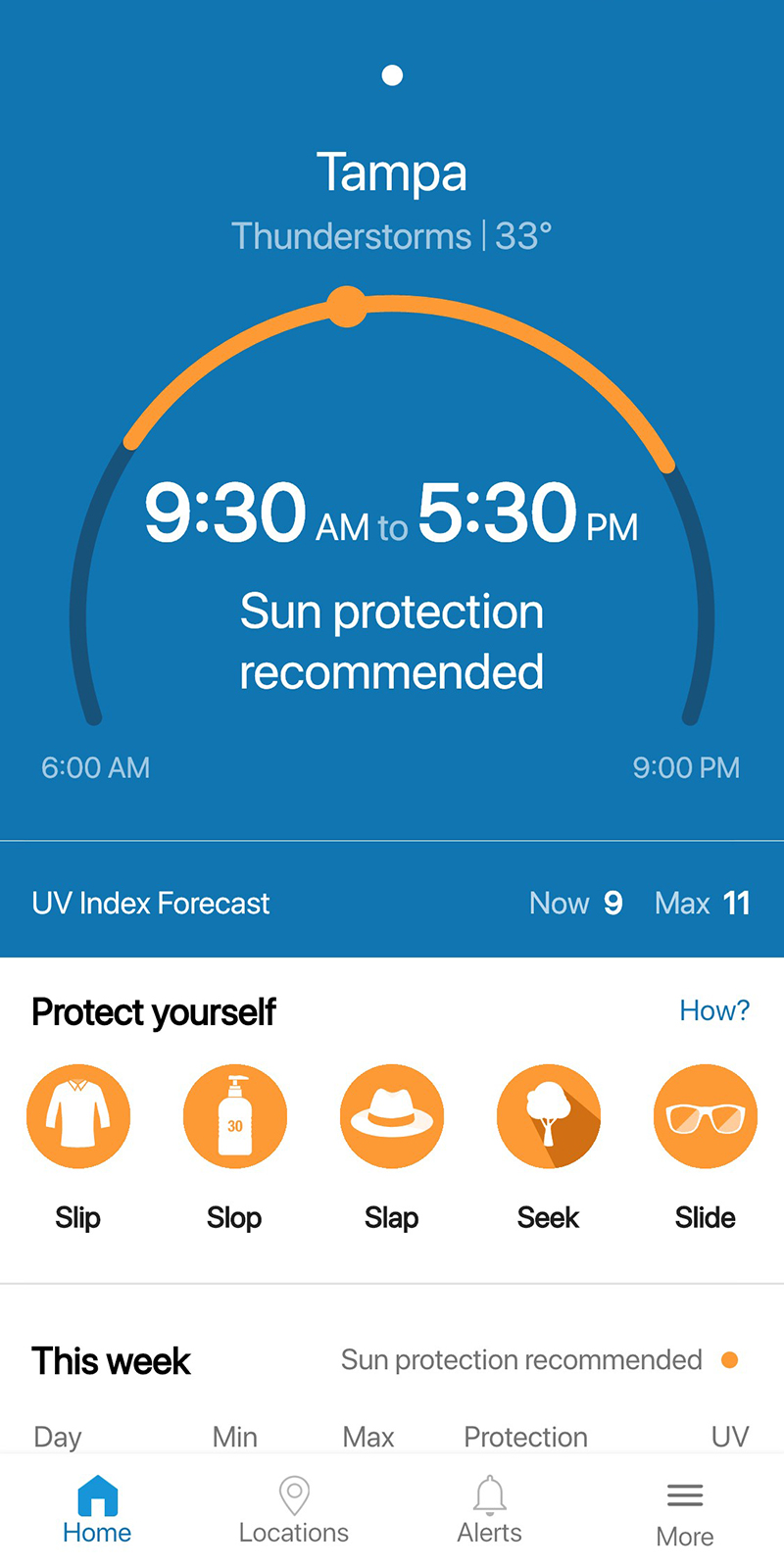The image size is (784, 1568).
Task: Select the Slip shirt icon
Action: click(x=78, y=1116)
